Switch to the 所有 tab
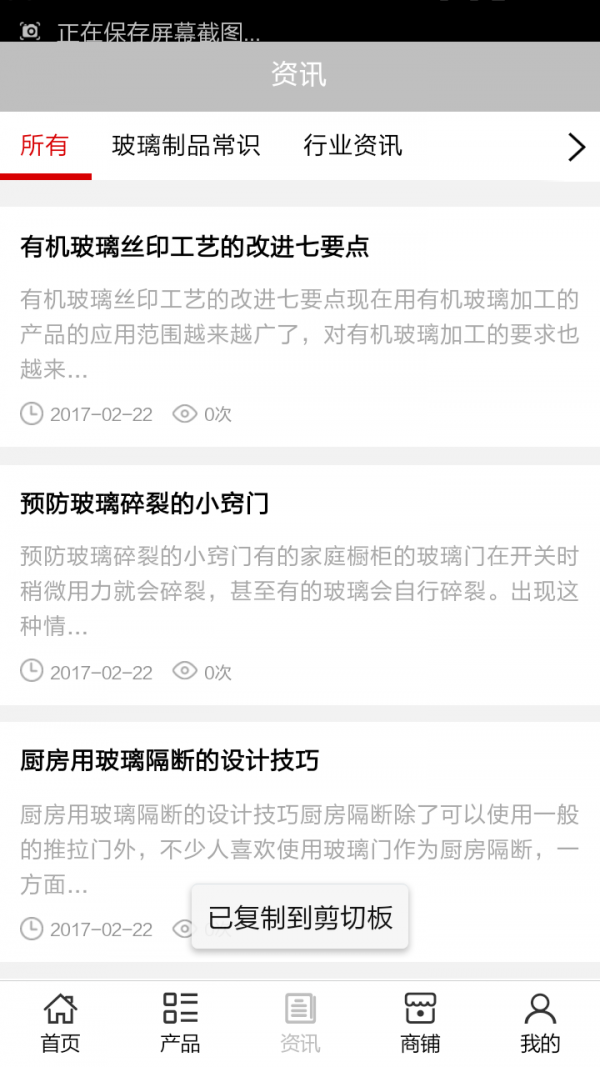 coord(45,146)
